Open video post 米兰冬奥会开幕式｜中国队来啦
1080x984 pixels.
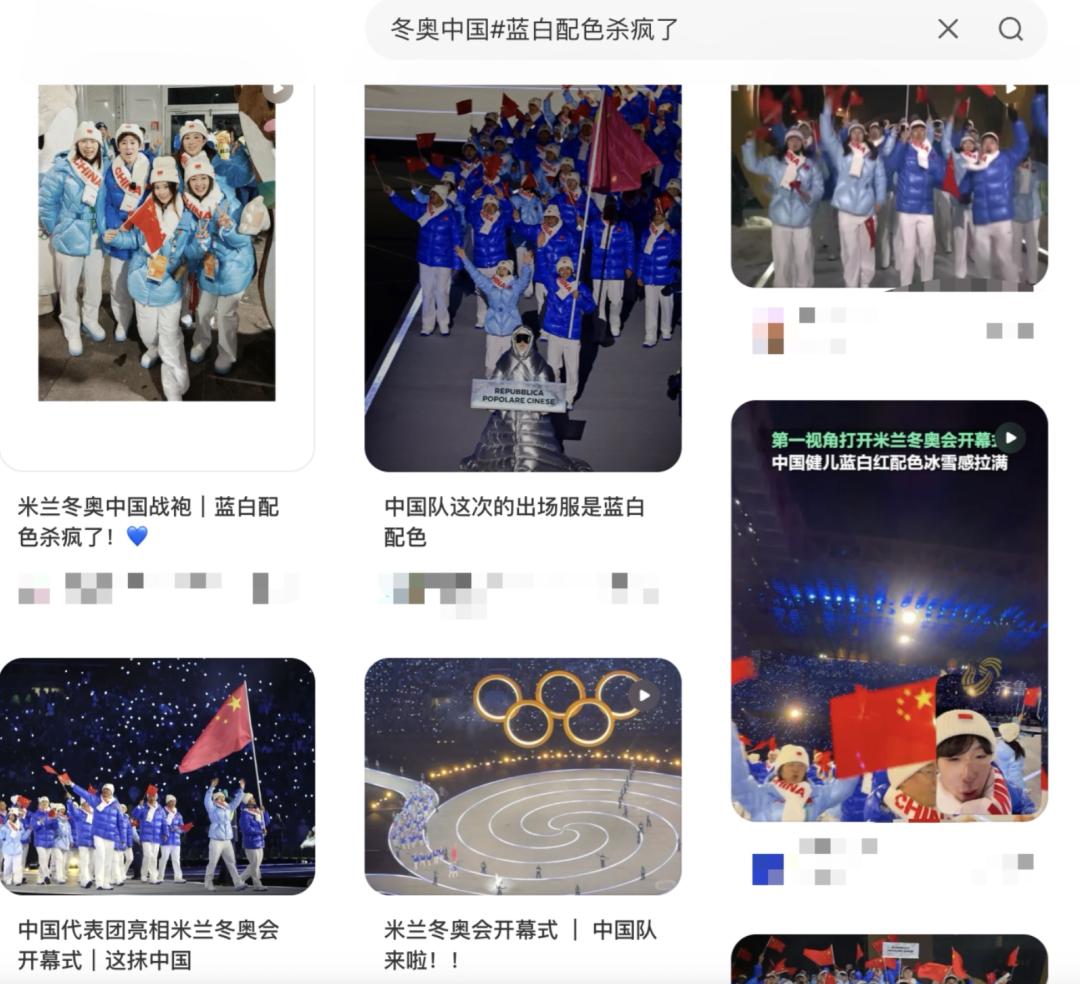click(x=522, y=775)
